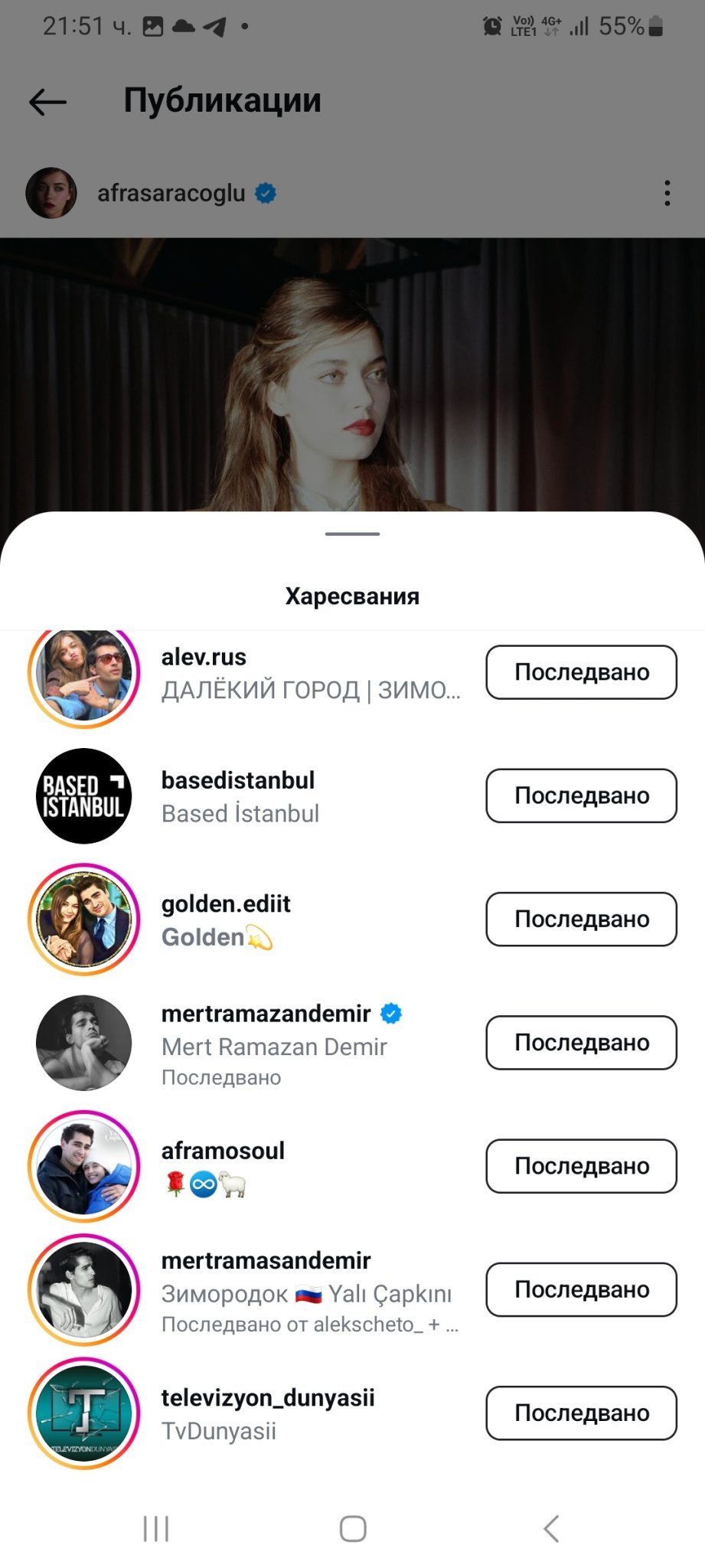705x1568 pixels.
Task: Tap the system home button
Action: coord(353,1529)
